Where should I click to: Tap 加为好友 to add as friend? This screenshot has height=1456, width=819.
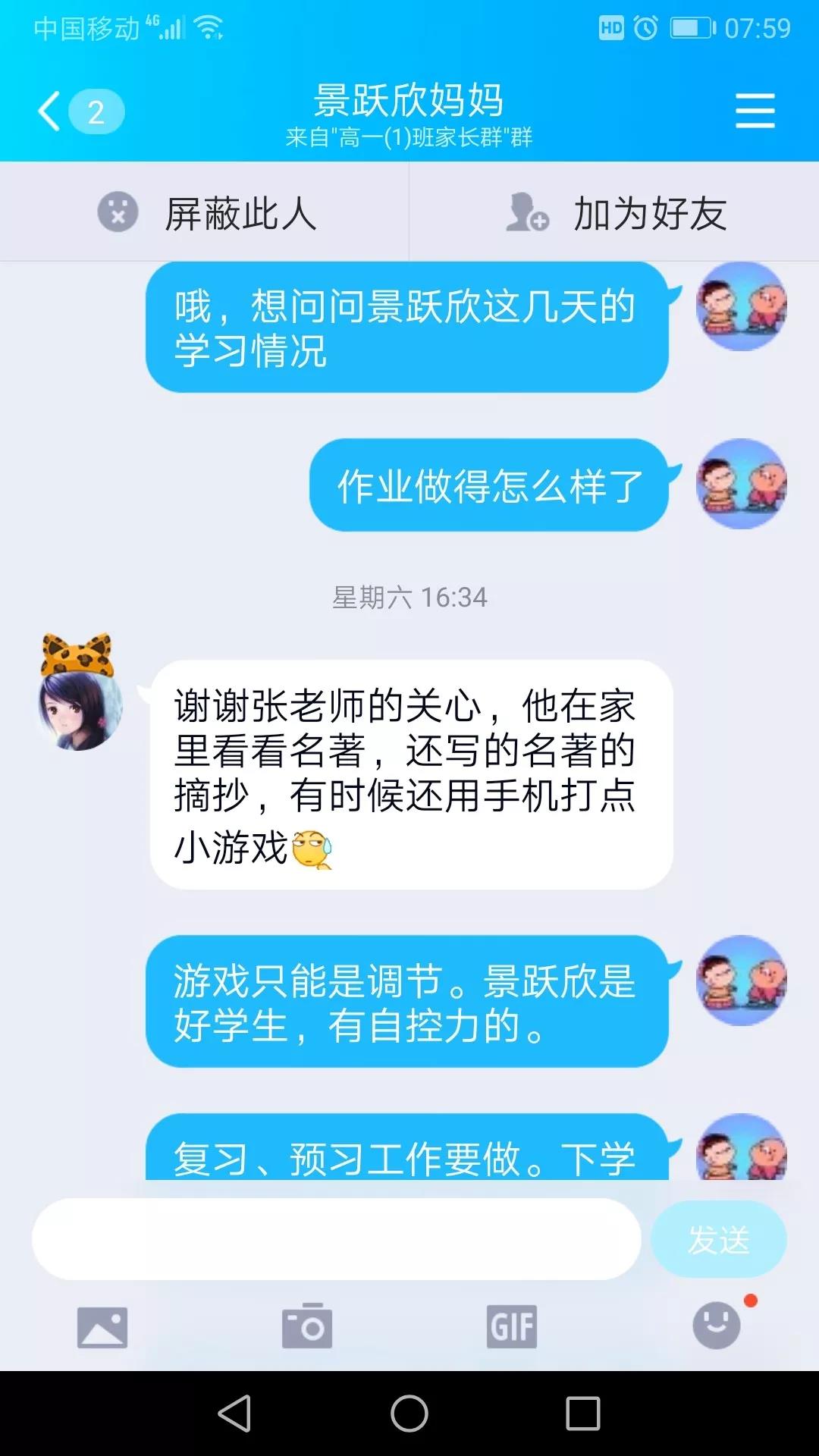click(x=616, y=213)
